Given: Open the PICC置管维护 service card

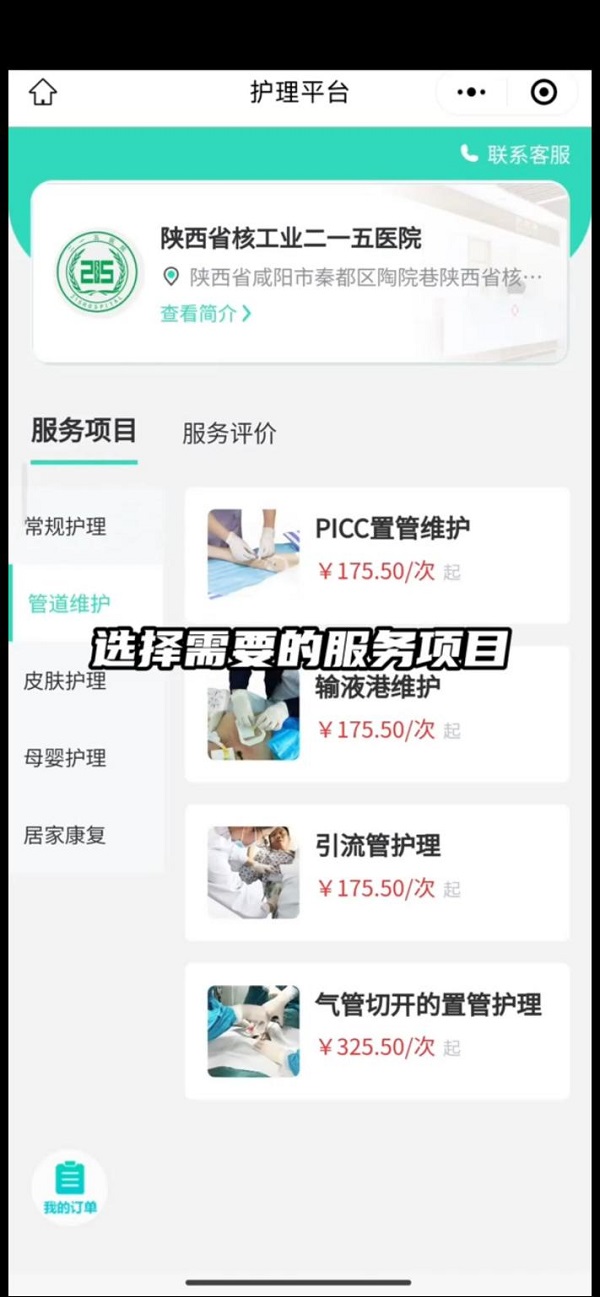Looking at the screenshot, I should pos(377,555).
